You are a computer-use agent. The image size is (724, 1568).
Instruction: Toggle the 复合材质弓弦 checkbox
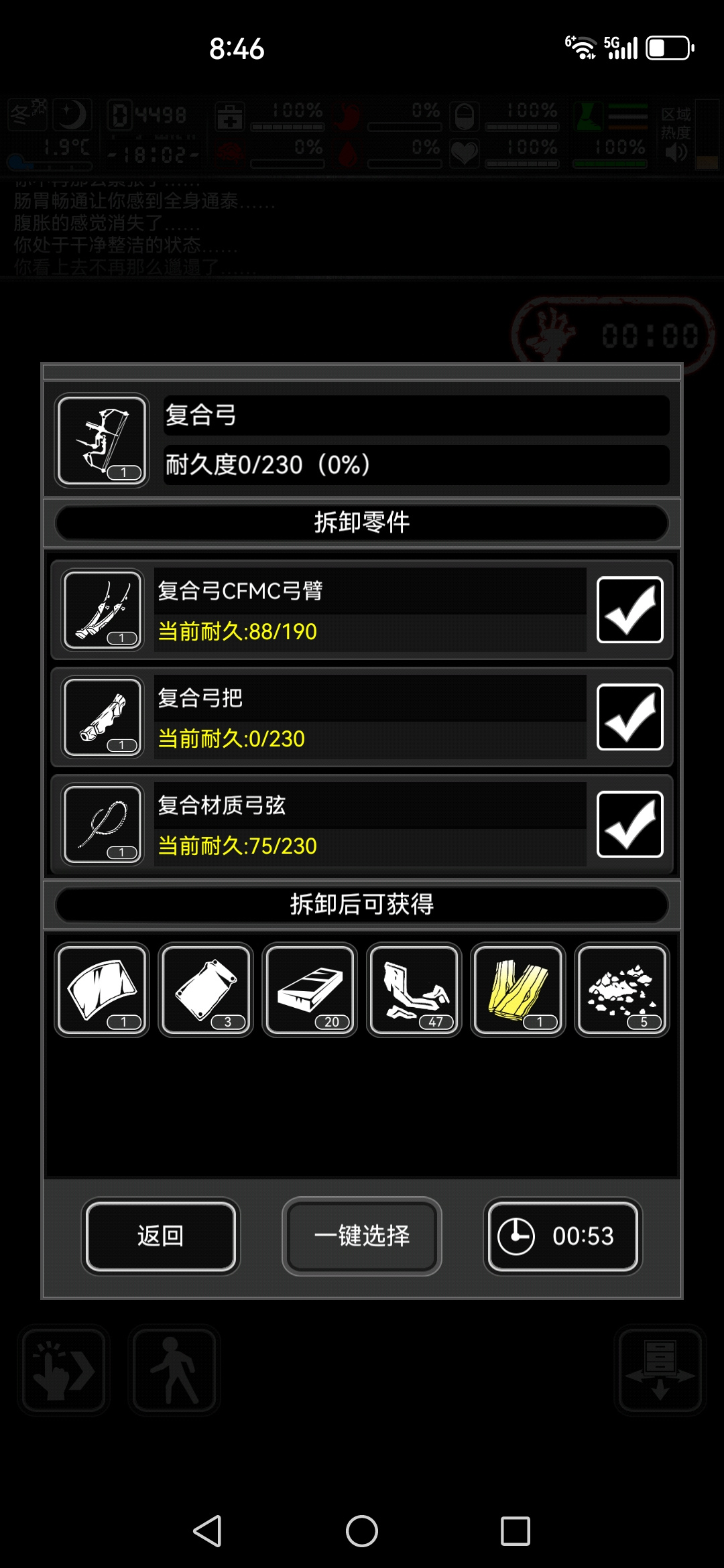click(x=629, y=824)
